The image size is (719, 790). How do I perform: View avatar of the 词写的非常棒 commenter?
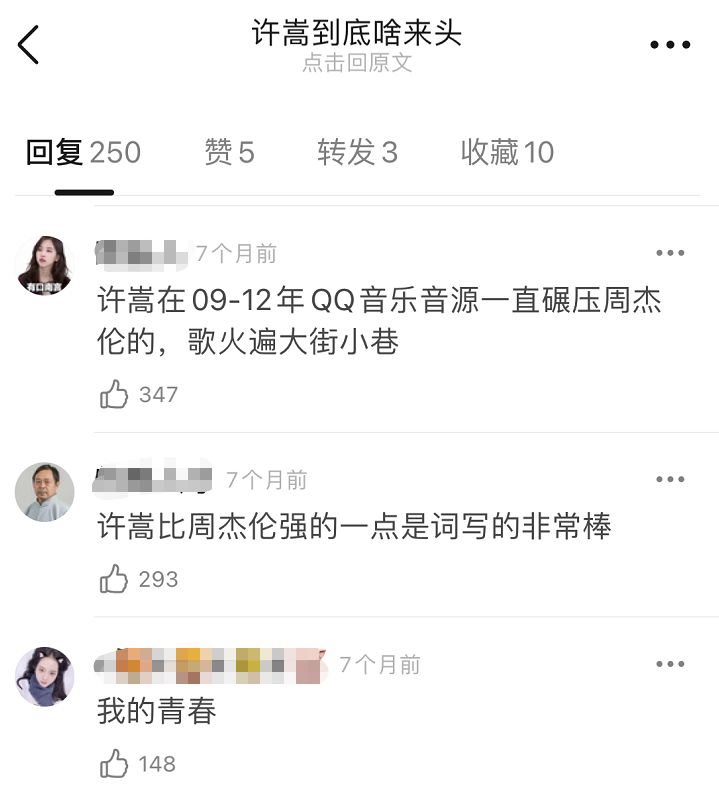coord(45,492)
